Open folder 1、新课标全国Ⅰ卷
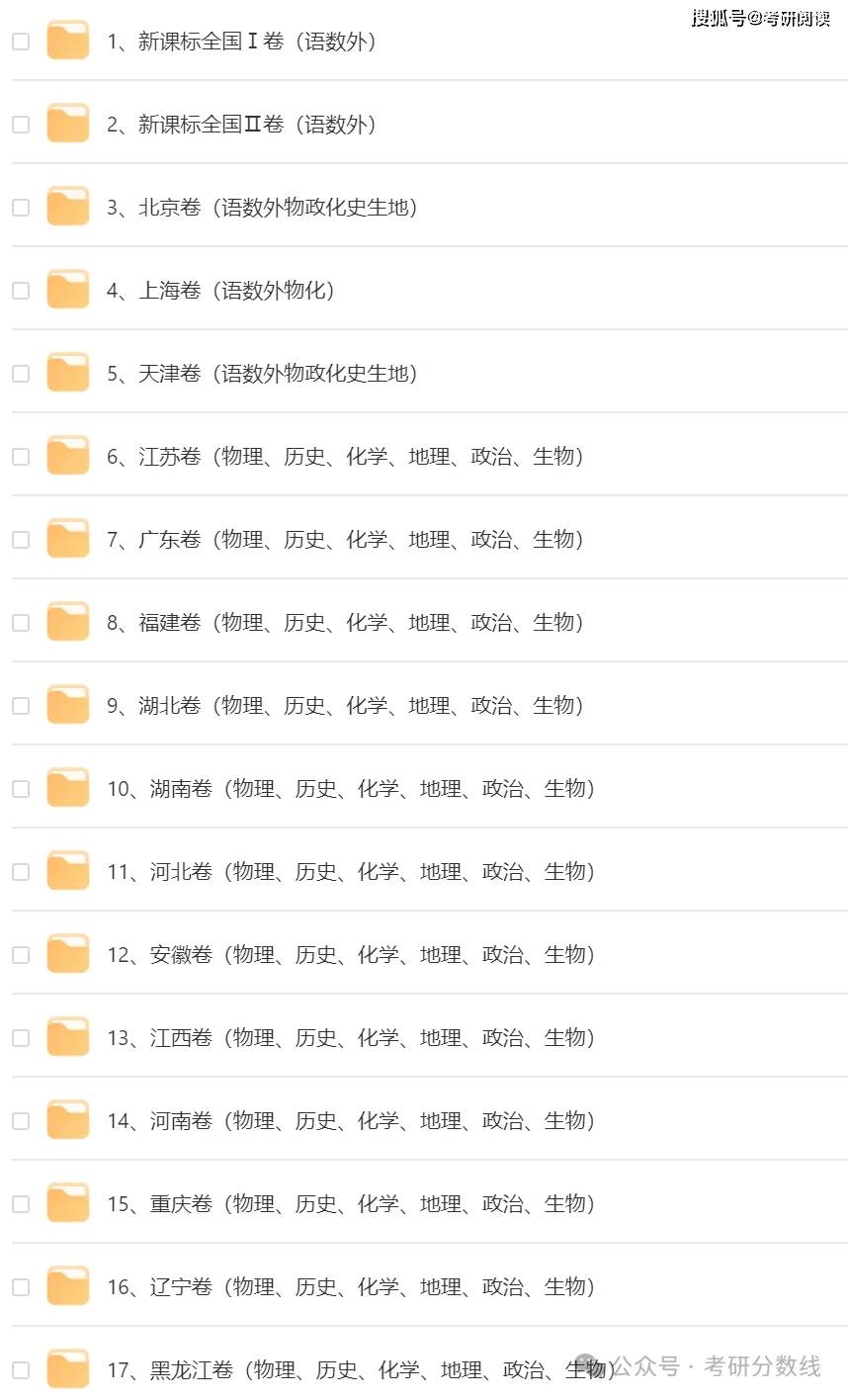This screenshot has height=1400, width=848. pos(240,42)
